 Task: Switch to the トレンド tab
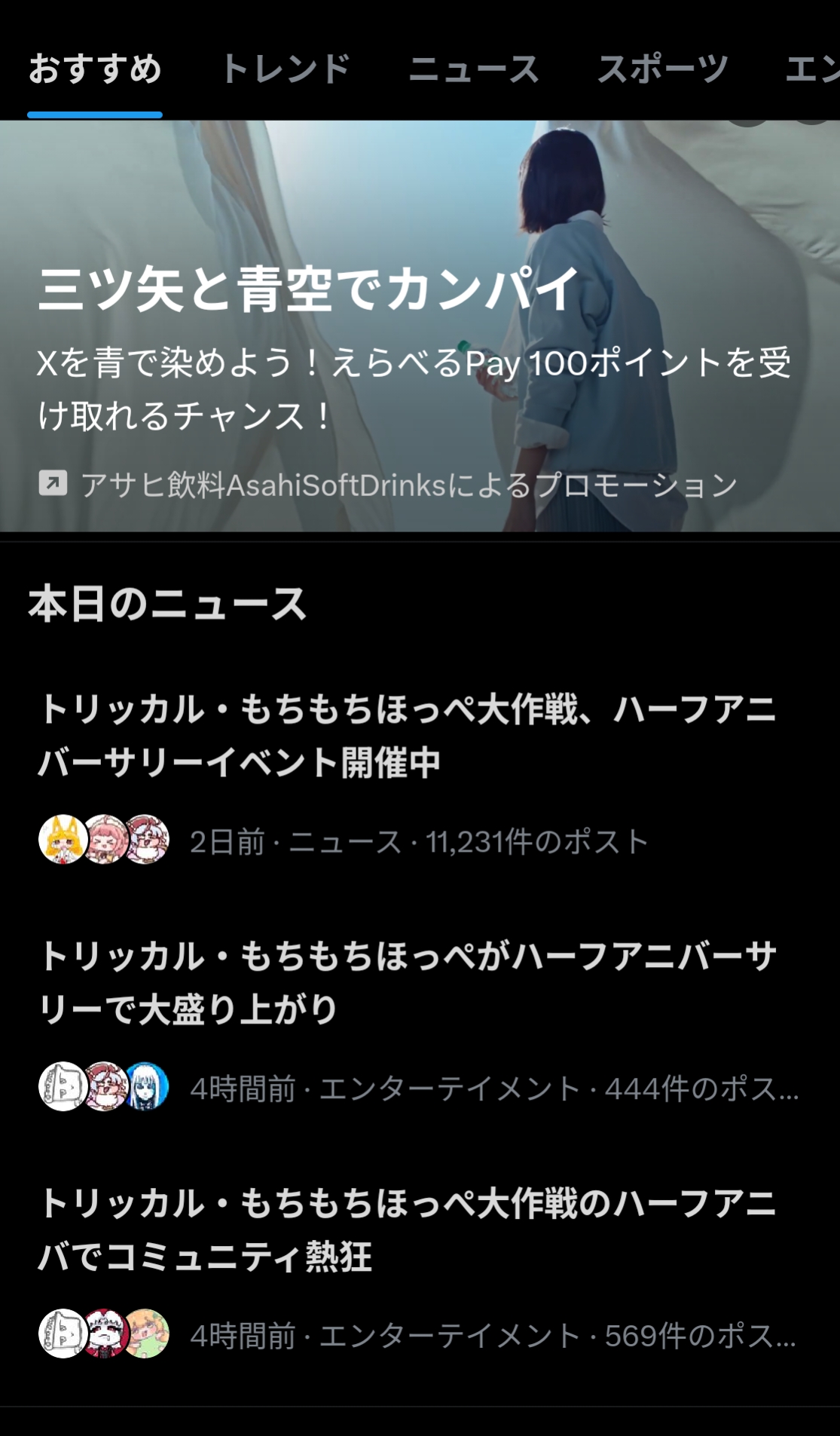(285, 69)
